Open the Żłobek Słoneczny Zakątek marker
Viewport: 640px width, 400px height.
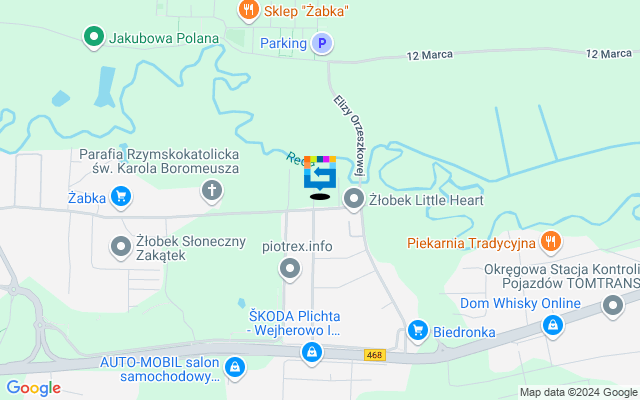pos(121,246)
